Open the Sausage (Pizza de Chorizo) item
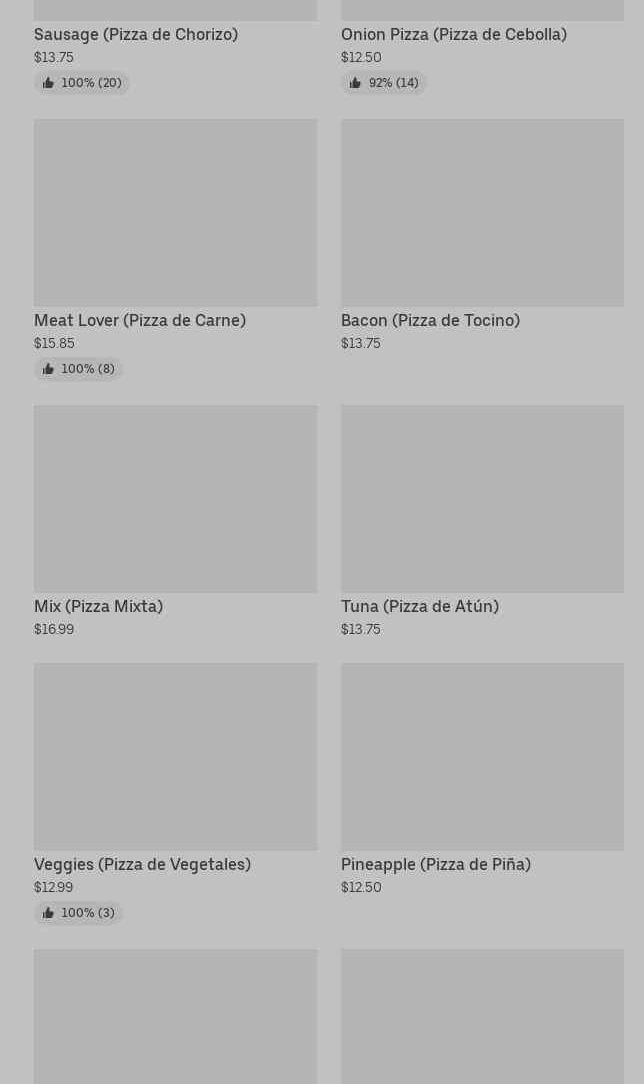The height and width of the screenshot is (1084, 644). (x=176, y=46)
